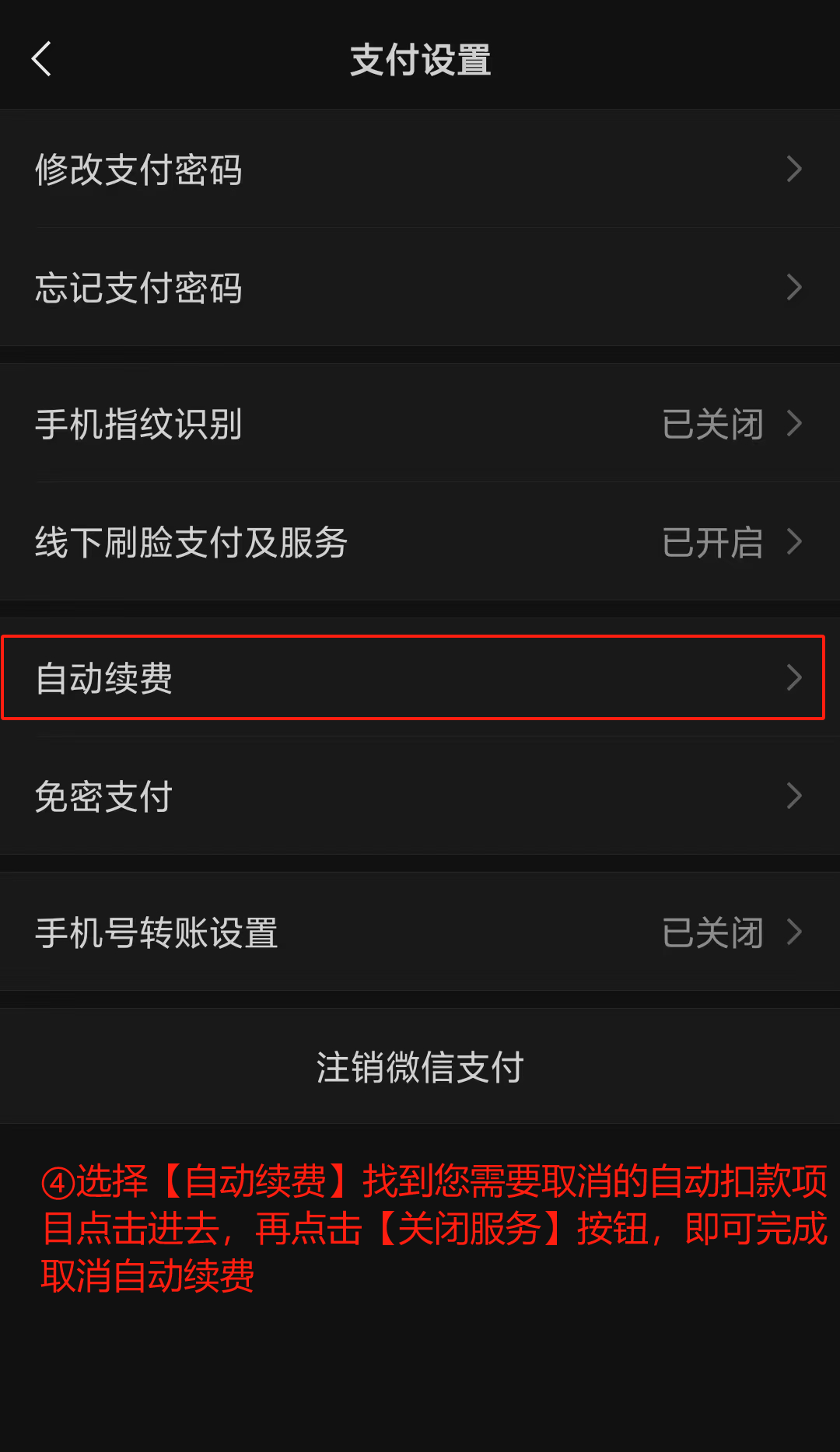The height and width of the screenshot is (1452, 840).
Task: Tap 注销微信支付 button
Action: pos(420,1067)
